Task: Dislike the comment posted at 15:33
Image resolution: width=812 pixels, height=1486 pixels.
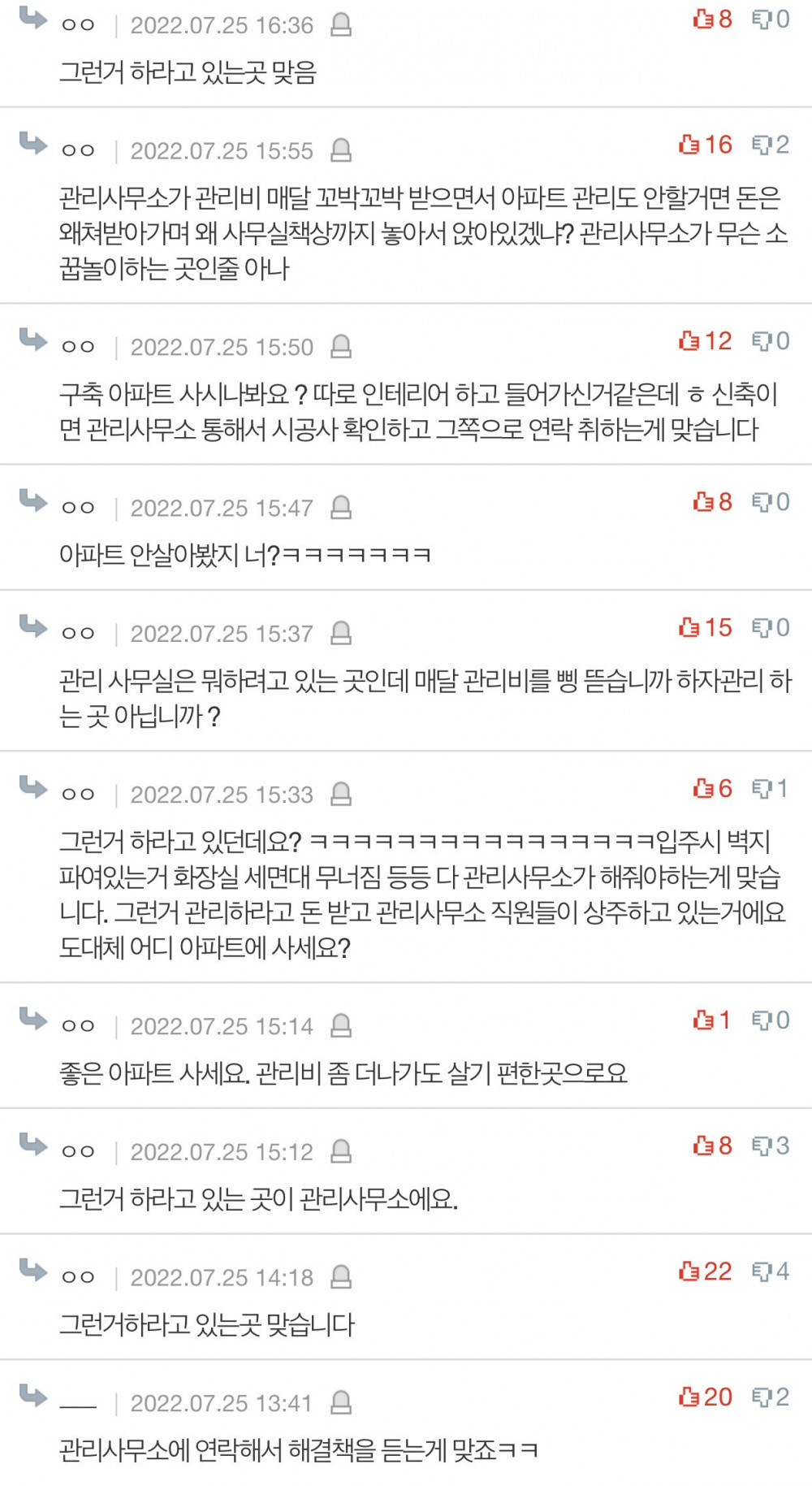Action: pos(761,788)
